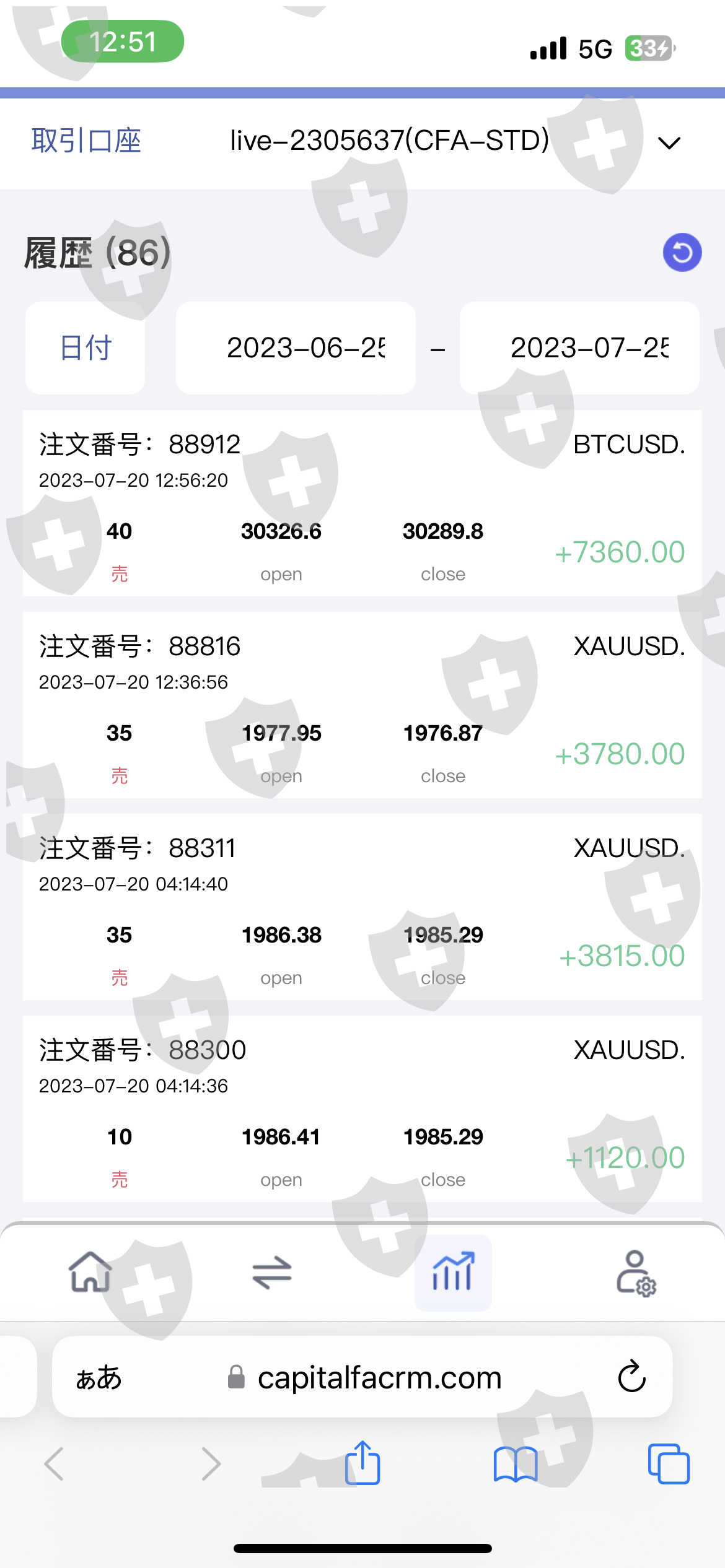This screenshot has height=1568, width=725.
Task: Expand the trading account dropdown live-2305637
Action: click(669, 143)
